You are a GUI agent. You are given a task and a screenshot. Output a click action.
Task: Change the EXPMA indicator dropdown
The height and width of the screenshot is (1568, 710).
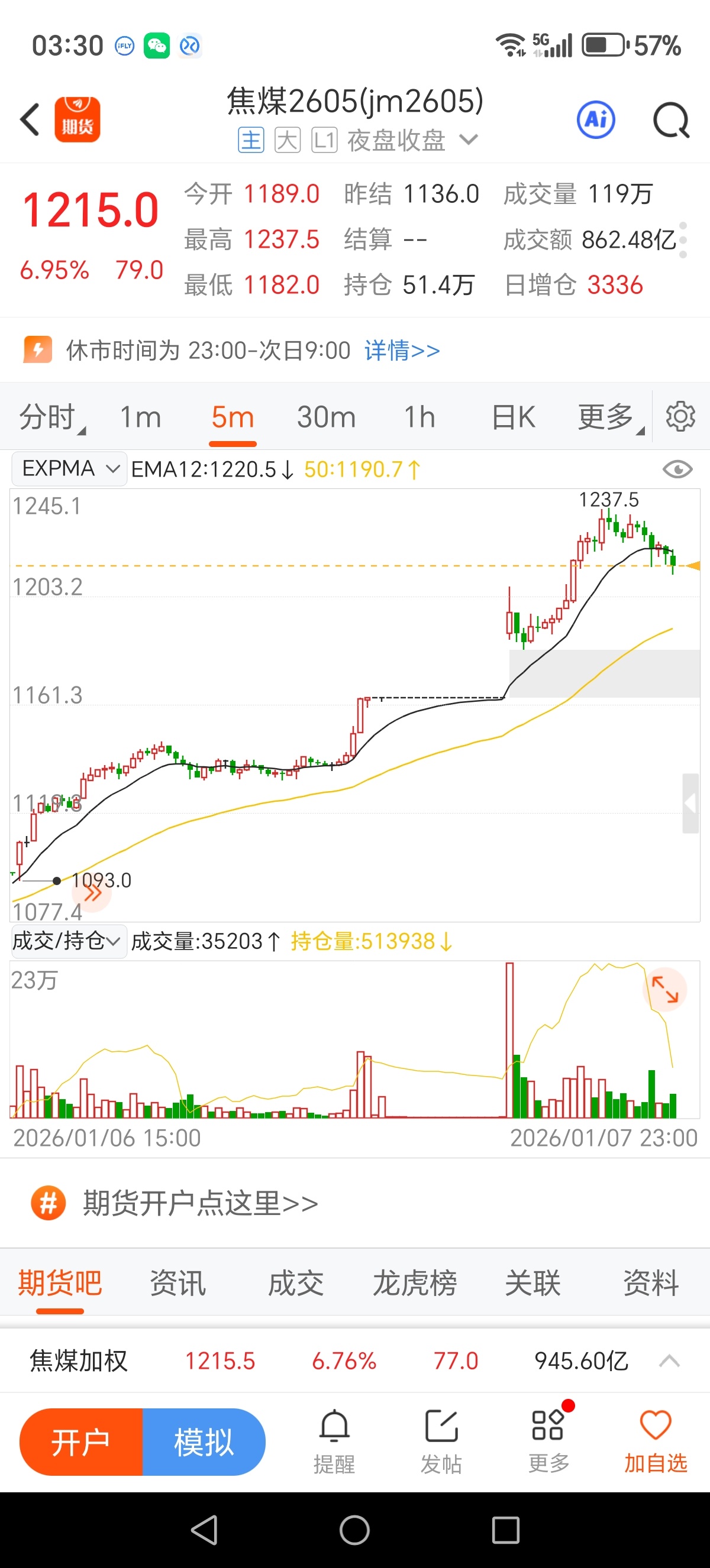(69, 469)
